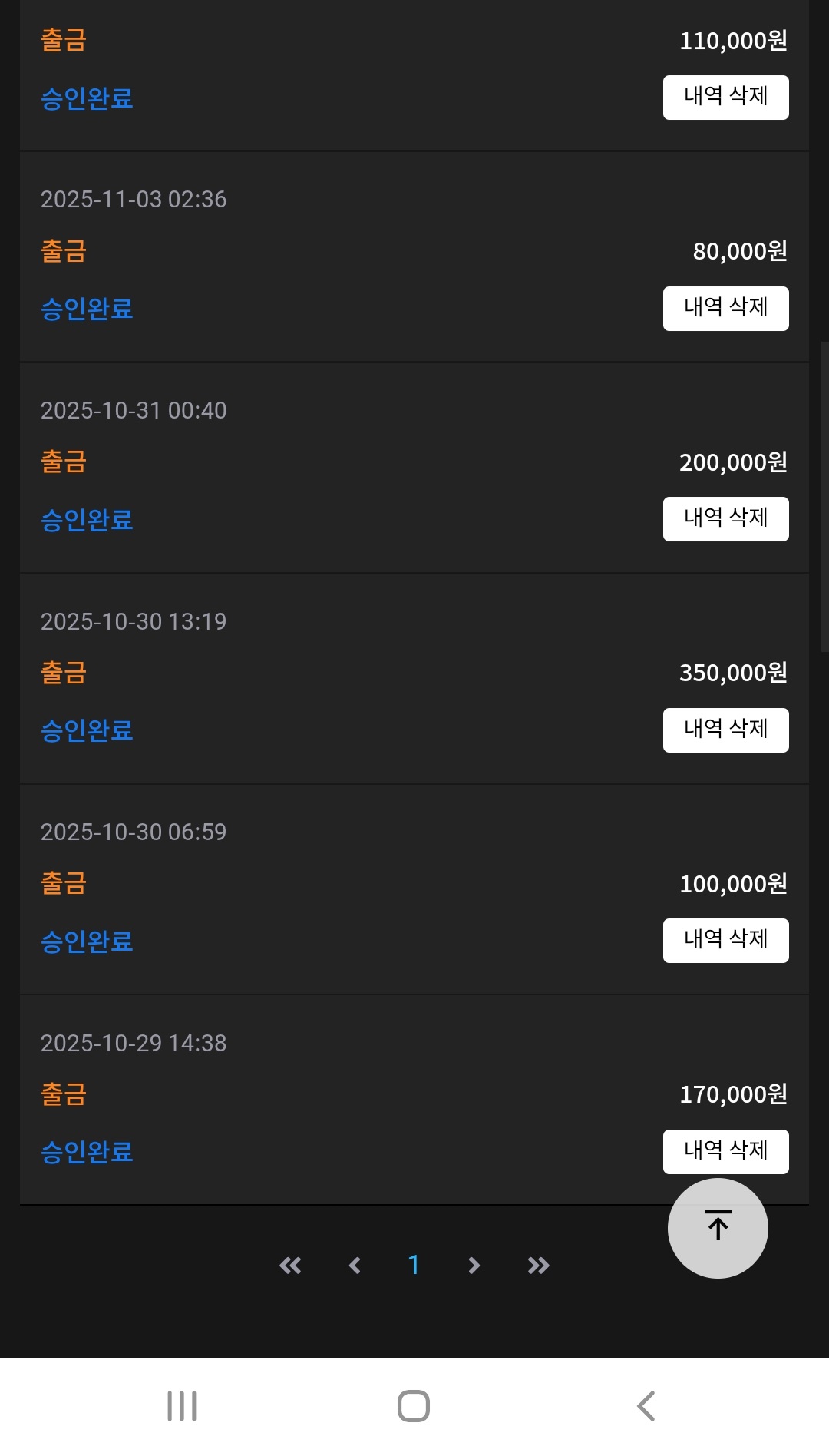Delete the 170,000원 withdrawal record
This screenshot has height=1456, width=829.
point(725,1150)
